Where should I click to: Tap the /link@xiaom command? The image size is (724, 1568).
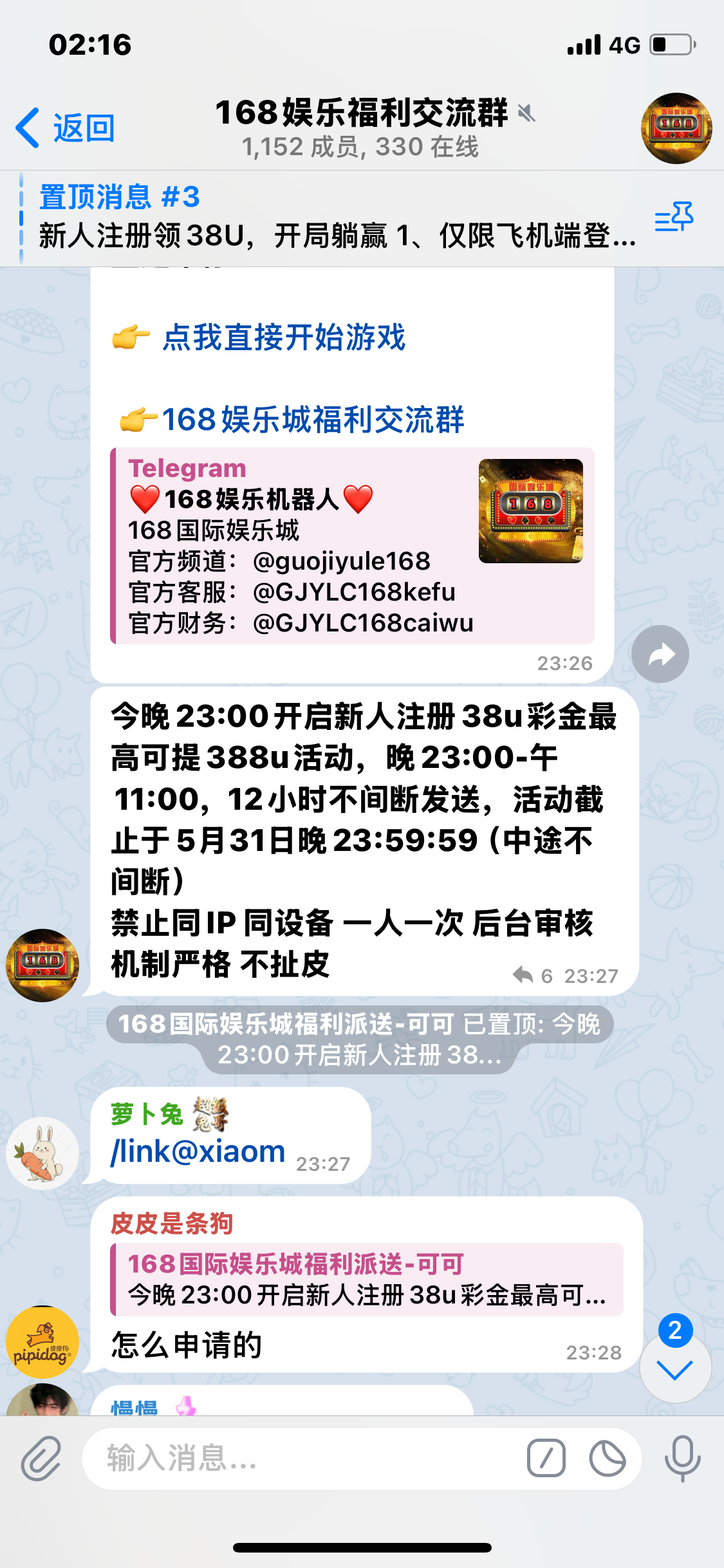pos(198,1152)
